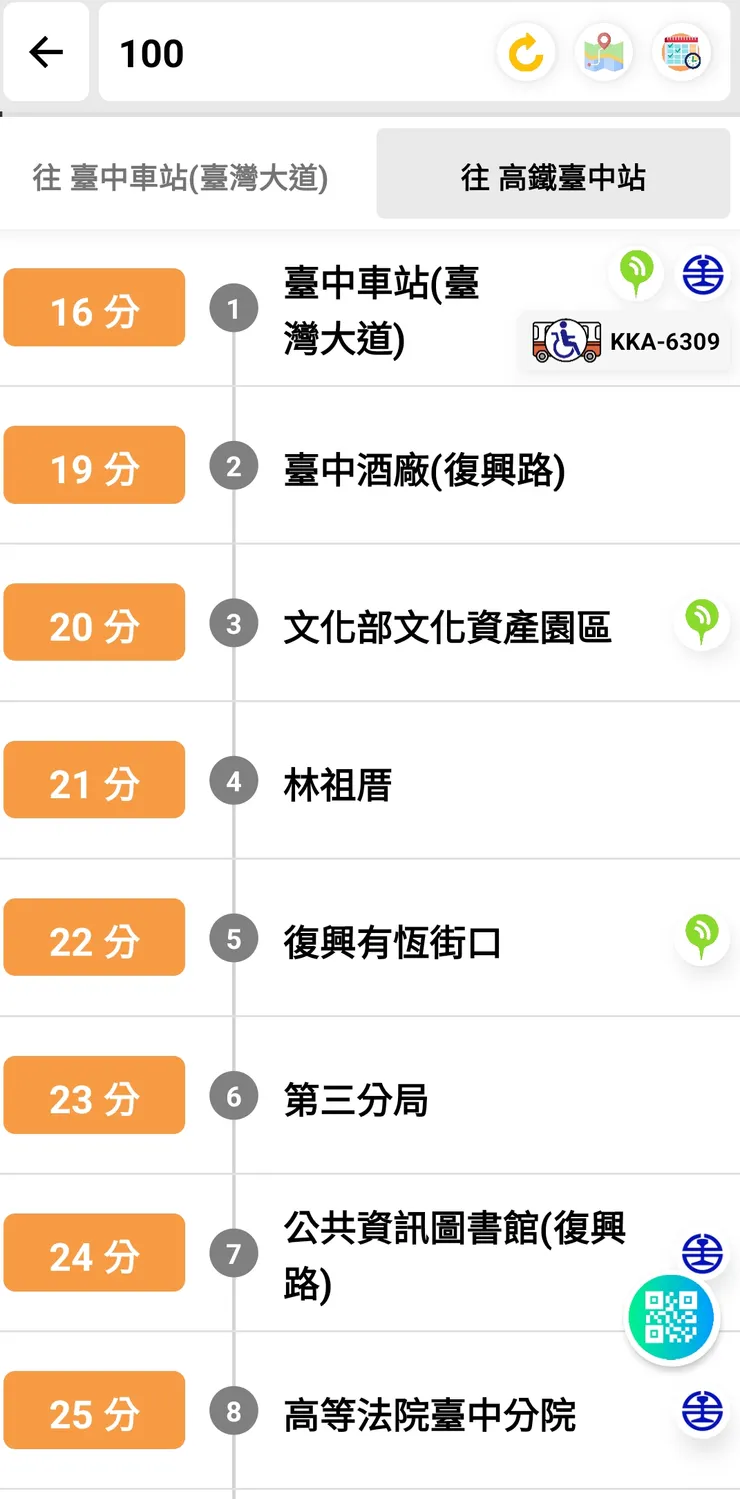Switch to 往 臺中車站(臺灣大道) direction tab
The image size is (740, 1499).
click(181, 178)
